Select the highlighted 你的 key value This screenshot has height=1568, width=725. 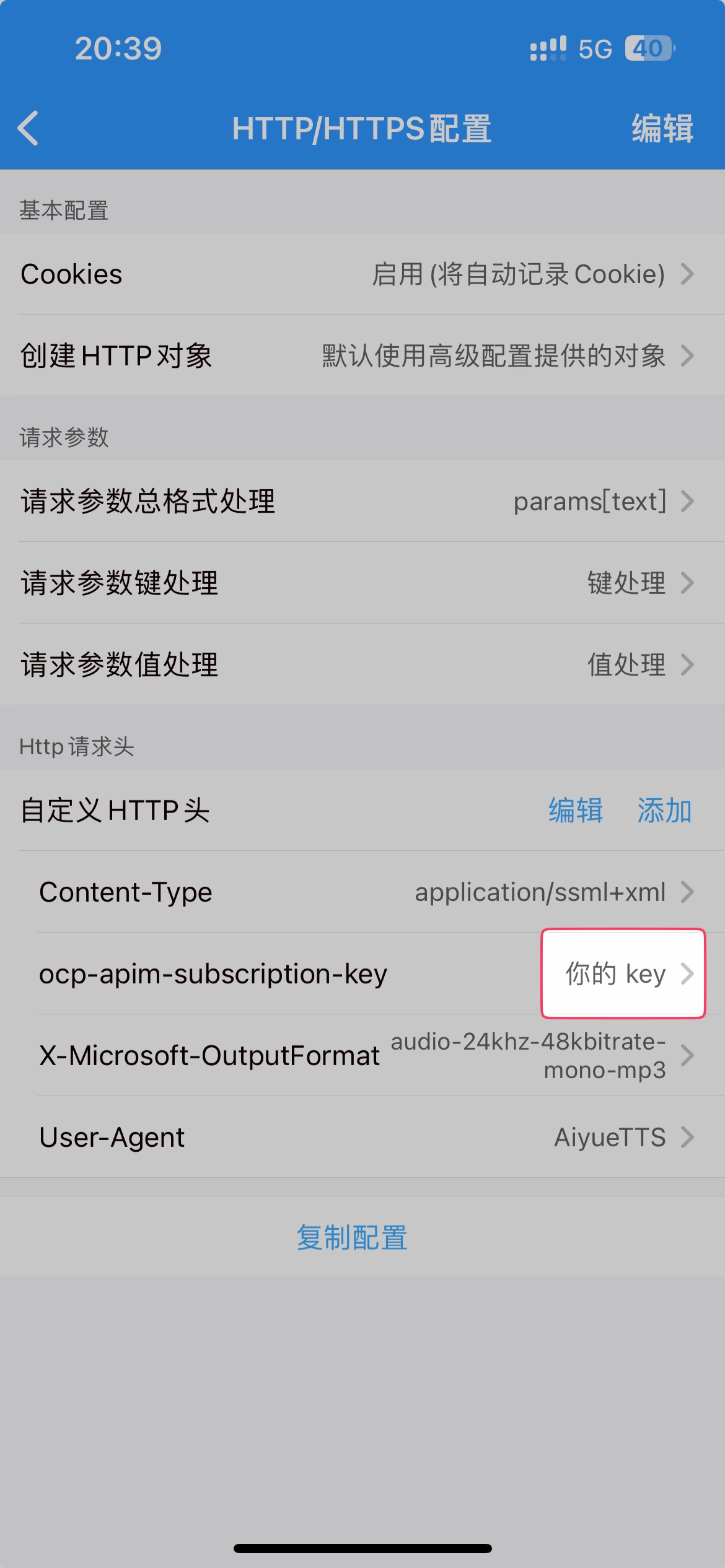tap(616, 973)
